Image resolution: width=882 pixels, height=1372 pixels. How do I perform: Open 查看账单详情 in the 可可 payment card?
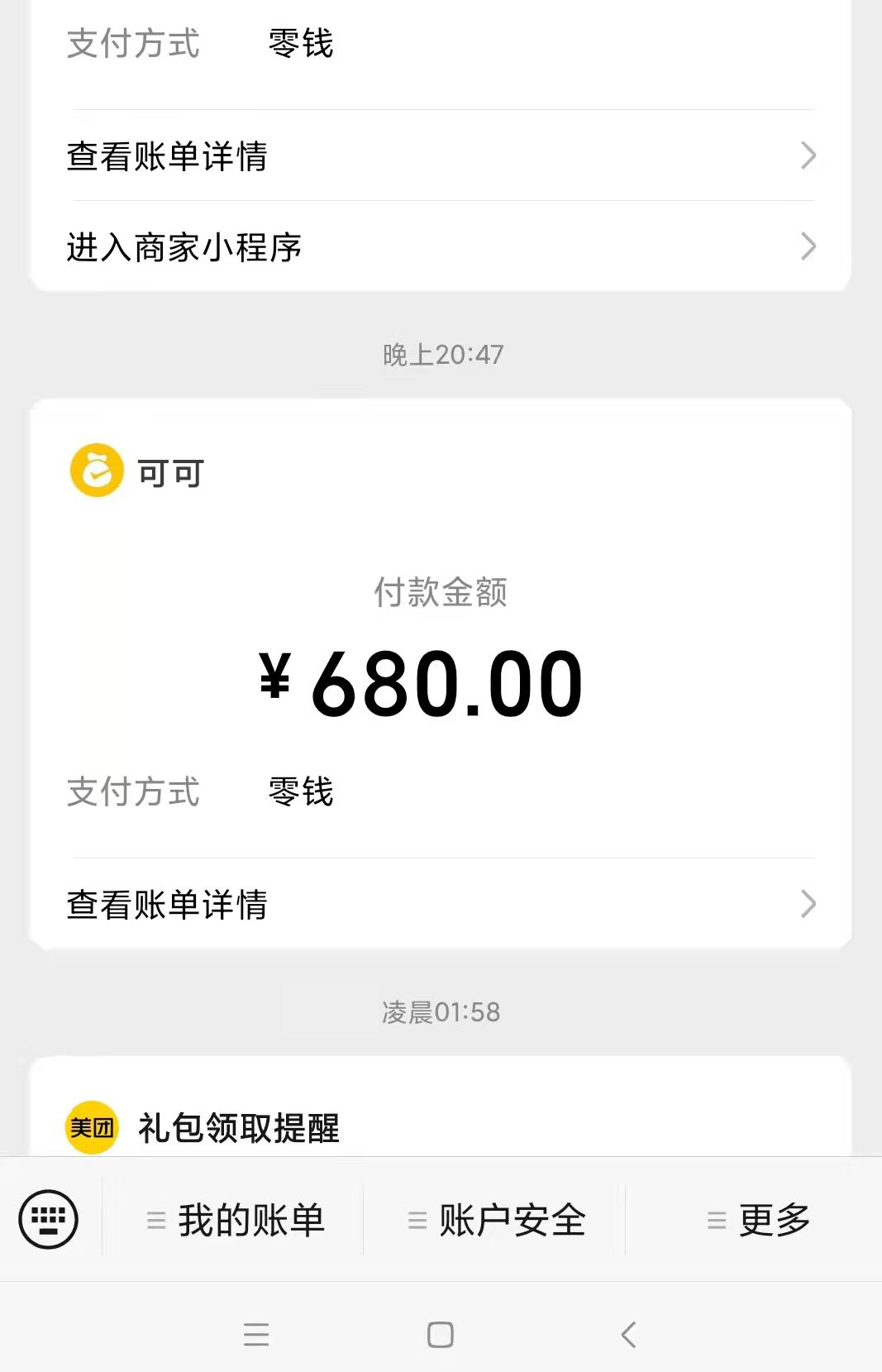pyautogui.click(x=441, y=904)
